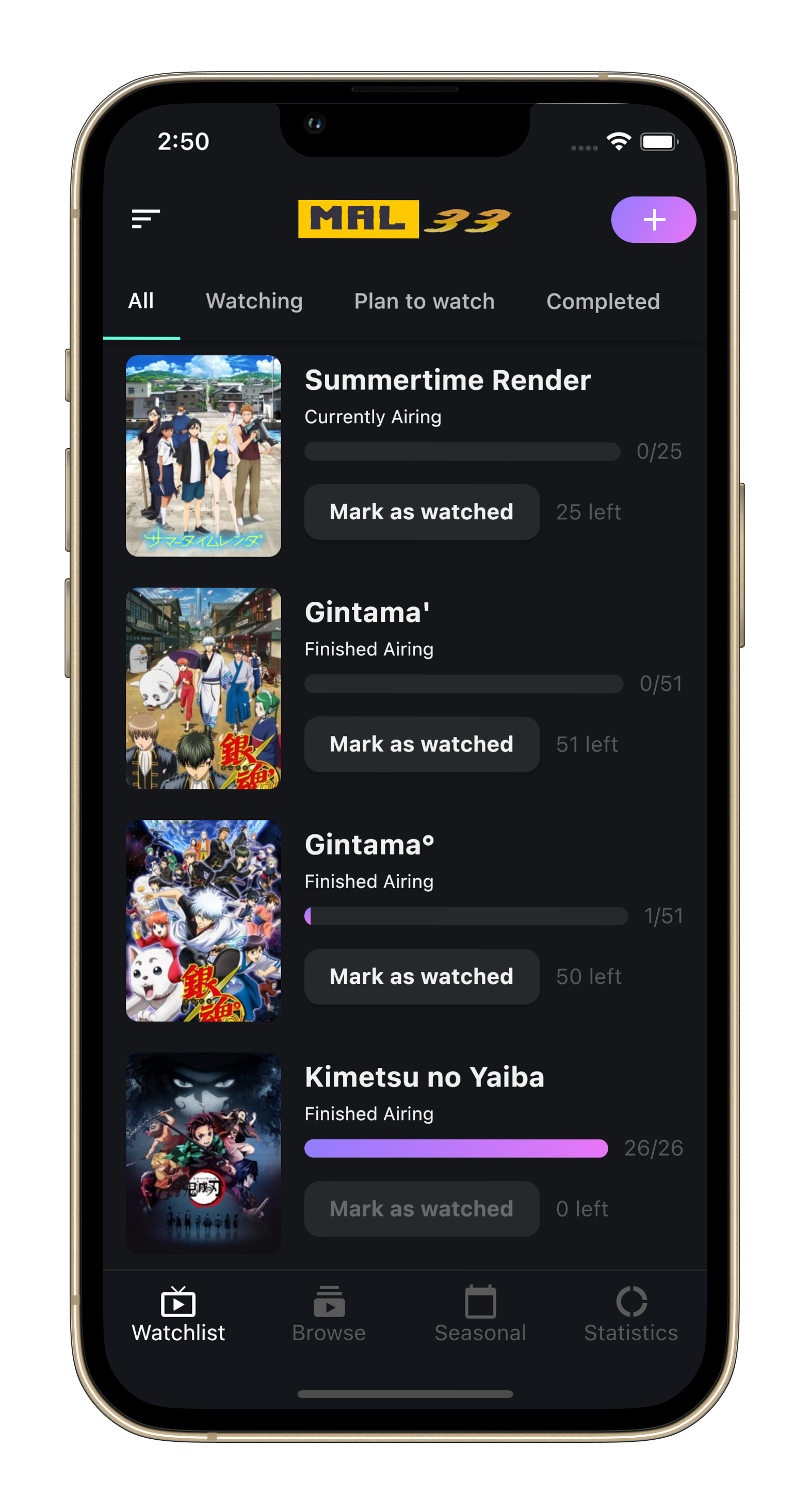Screen dimensions: 810x1512
Task: Select the All tab
Action: tap(141, 301)
